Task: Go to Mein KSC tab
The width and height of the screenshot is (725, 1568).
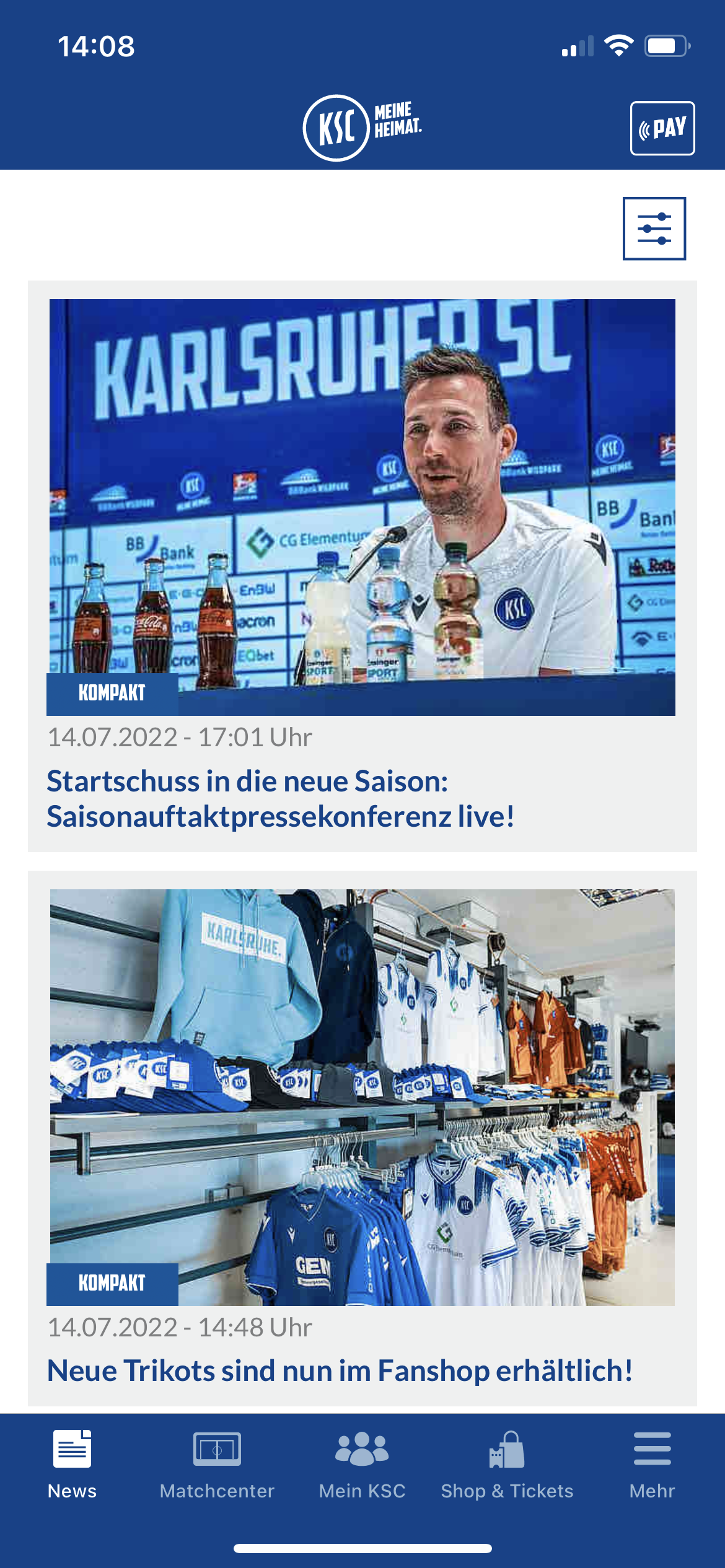Action: click(x=362, y=1465)
